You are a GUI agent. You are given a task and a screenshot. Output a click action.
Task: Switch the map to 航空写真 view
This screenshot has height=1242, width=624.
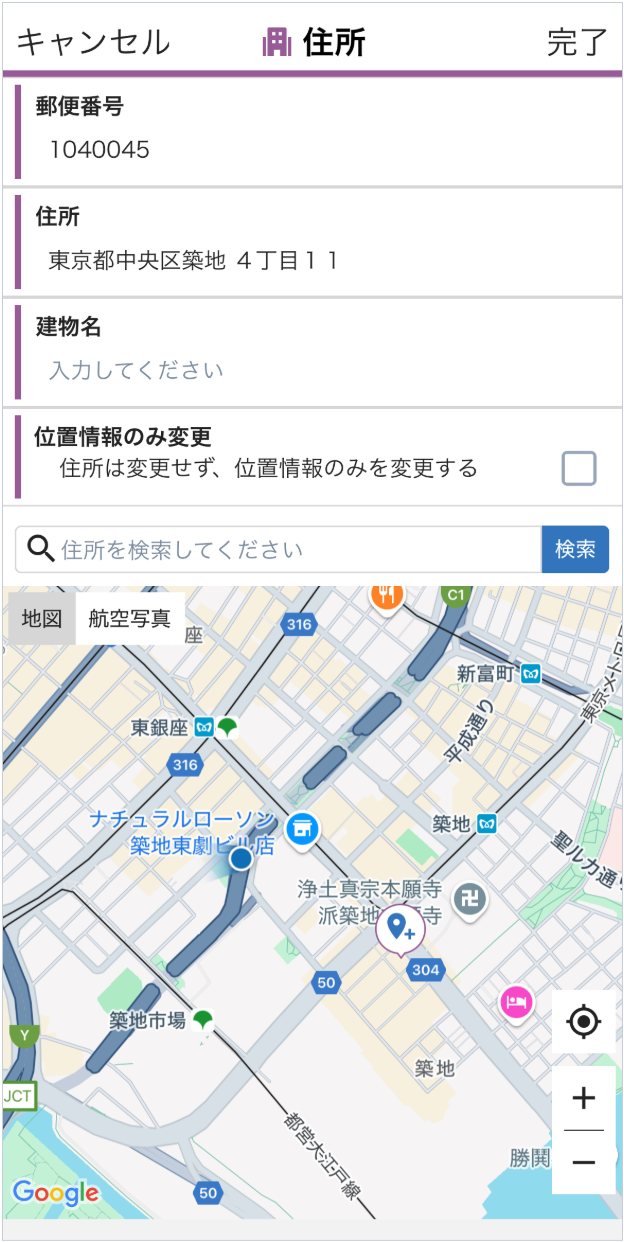[130, 618]
